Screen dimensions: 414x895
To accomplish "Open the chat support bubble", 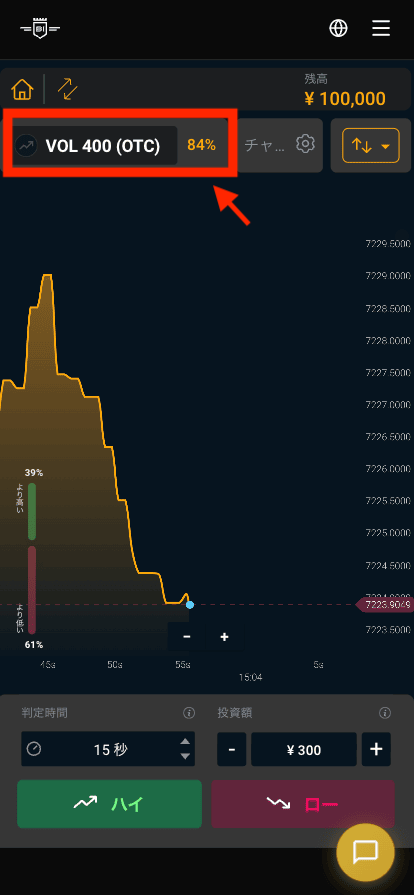I will tap(365, 852).
